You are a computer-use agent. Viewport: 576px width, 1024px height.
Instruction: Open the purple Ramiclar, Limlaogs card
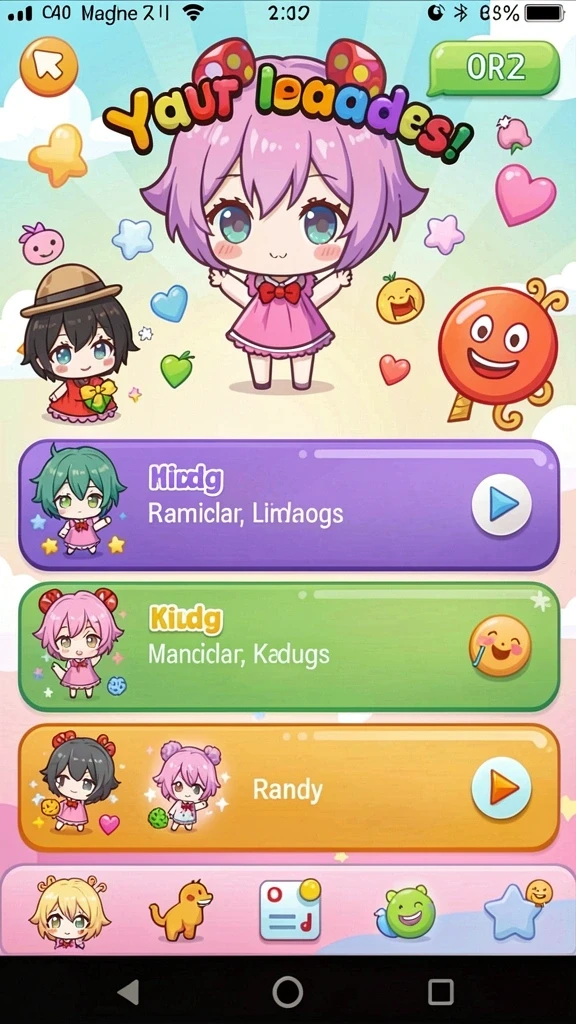tap(289, 505)
